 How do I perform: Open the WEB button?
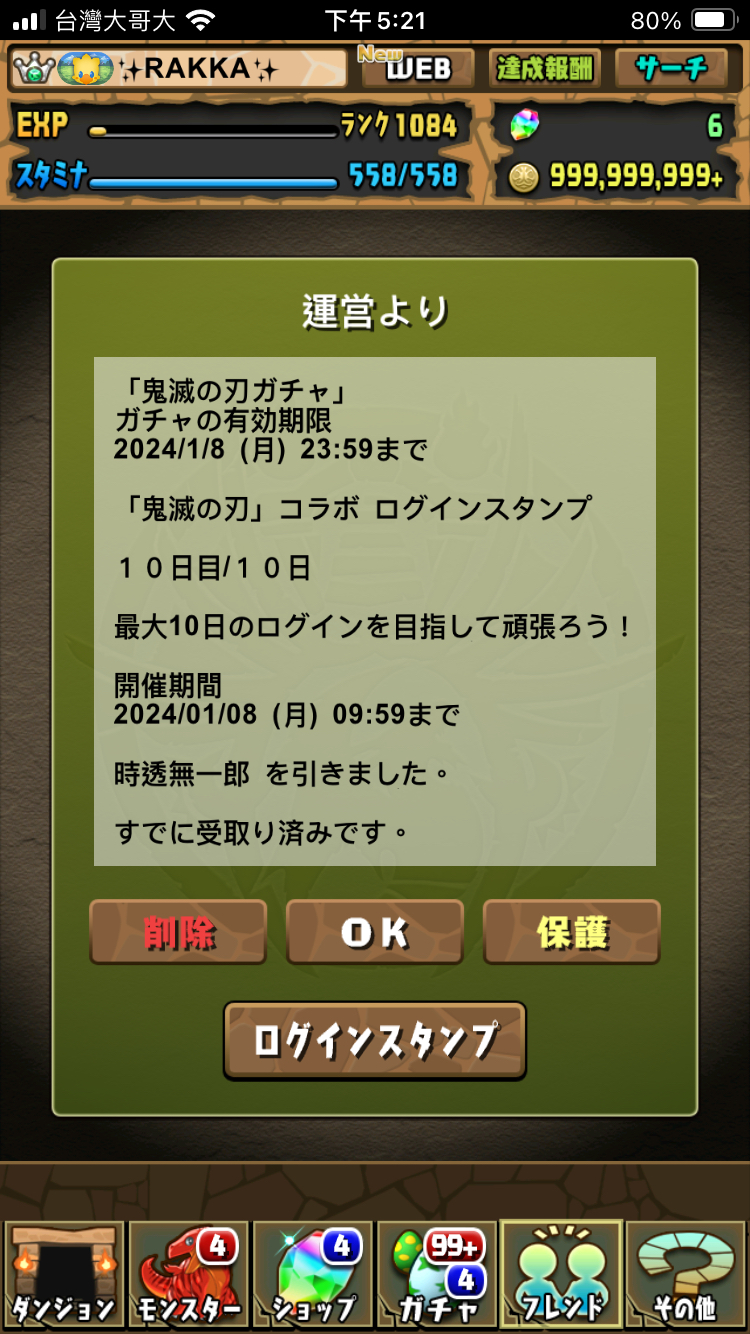[417, 68]
